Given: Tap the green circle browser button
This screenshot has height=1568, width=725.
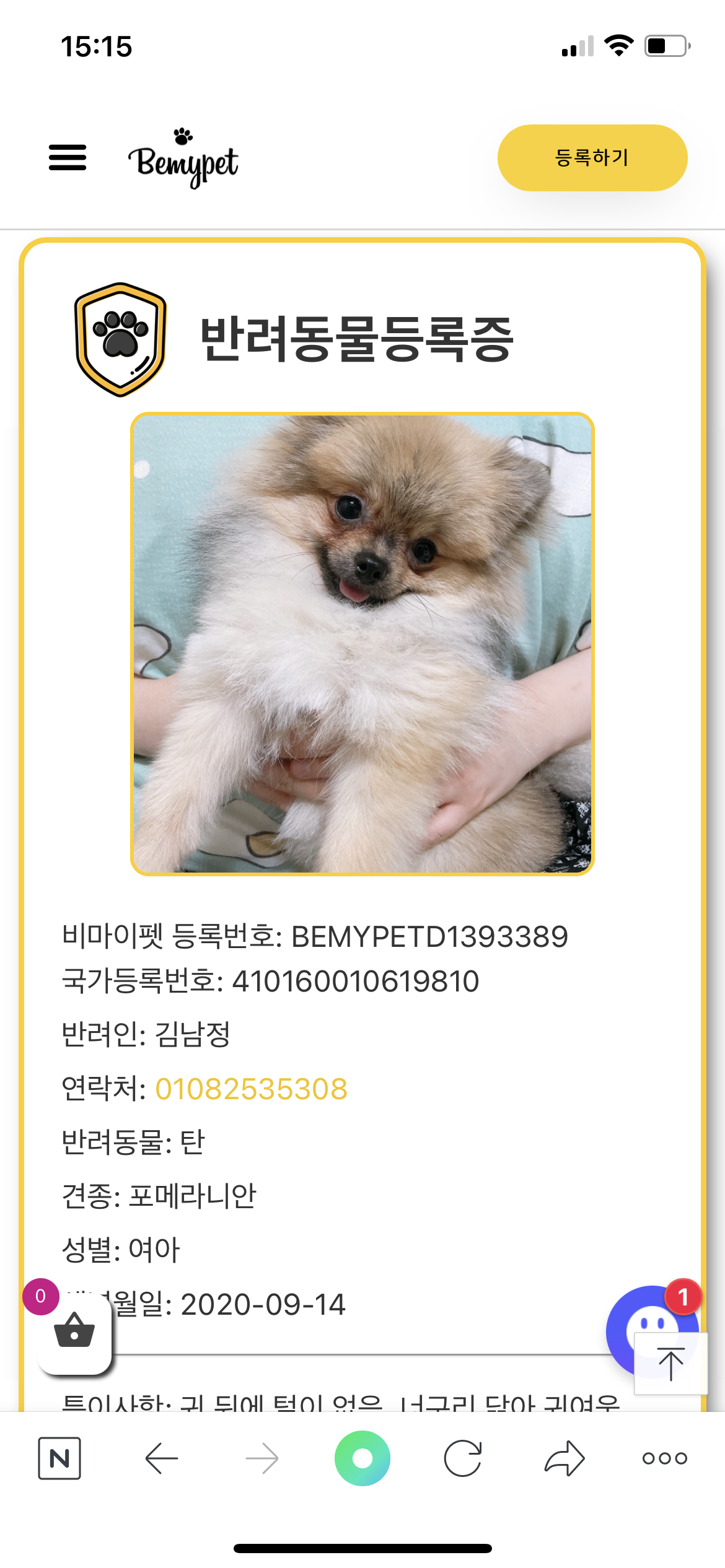Looking at the screenshot, I should tap(362, 1458).
